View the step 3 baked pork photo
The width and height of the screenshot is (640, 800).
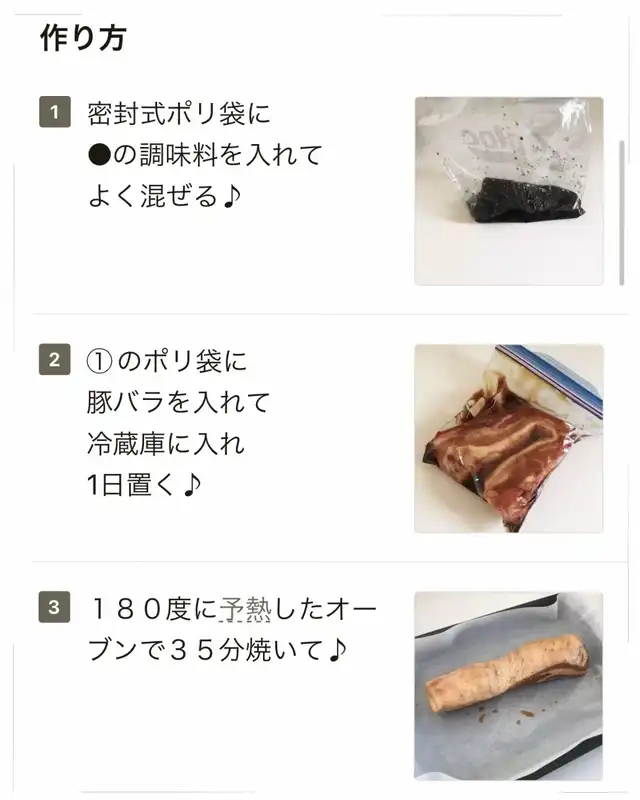509,685
